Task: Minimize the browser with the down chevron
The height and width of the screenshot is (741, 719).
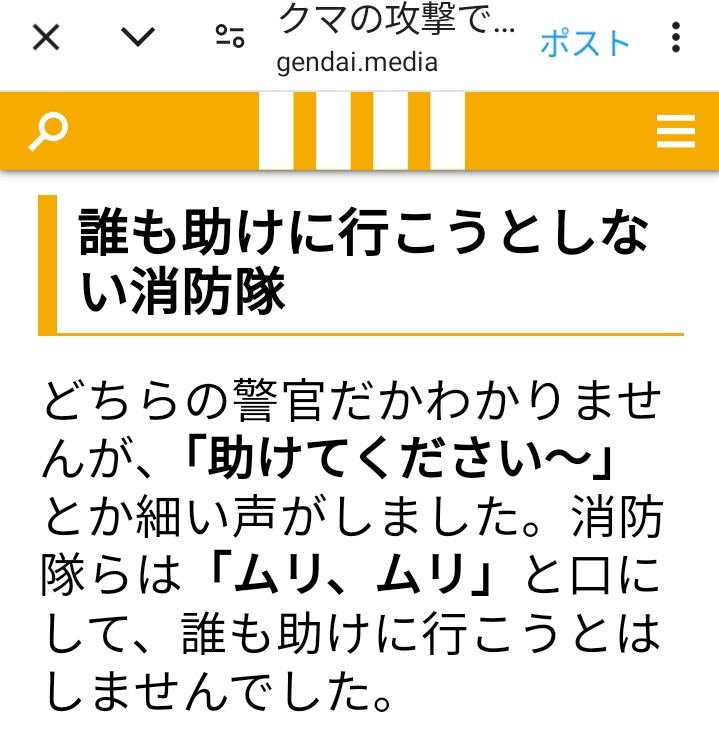Action: pyautogui.click(x=138, y=39)
